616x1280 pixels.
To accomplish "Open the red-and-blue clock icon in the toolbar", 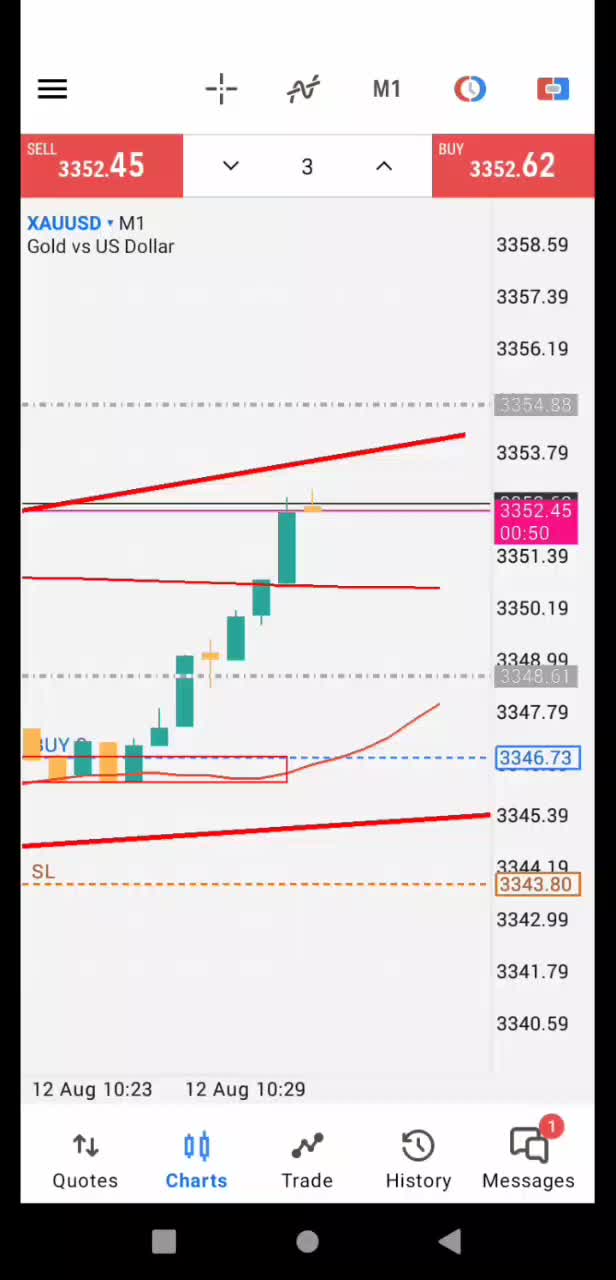I will (469, 90).
